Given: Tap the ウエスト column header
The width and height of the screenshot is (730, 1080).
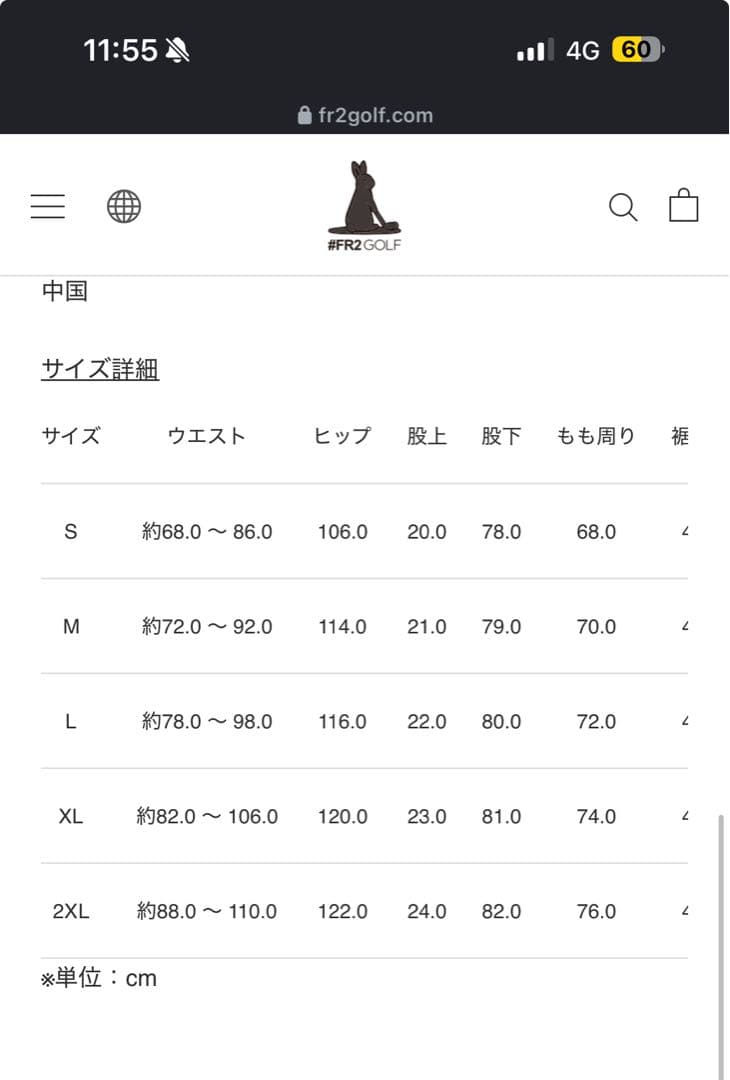Looking at the screenshot, I should point(207,435).
